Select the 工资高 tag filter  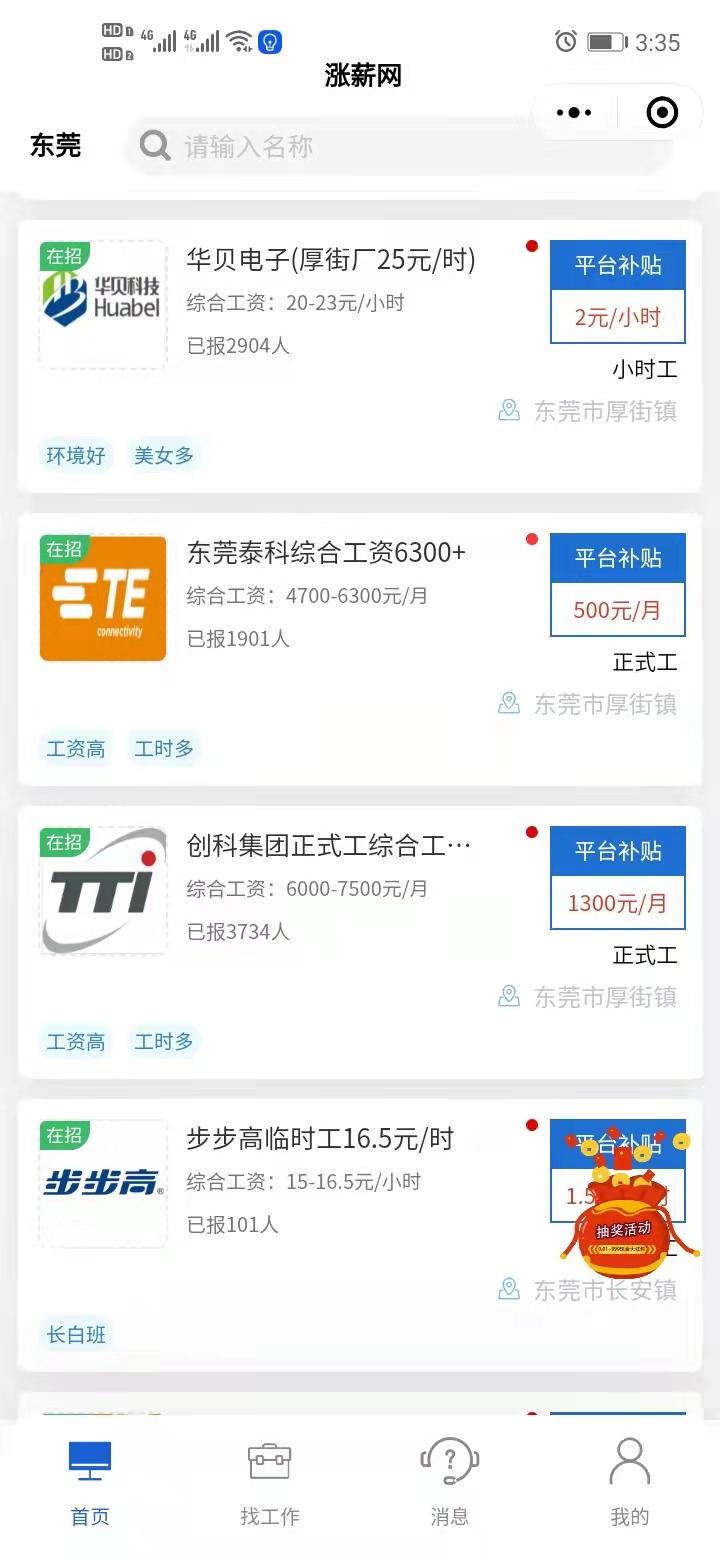coord(75,748)
